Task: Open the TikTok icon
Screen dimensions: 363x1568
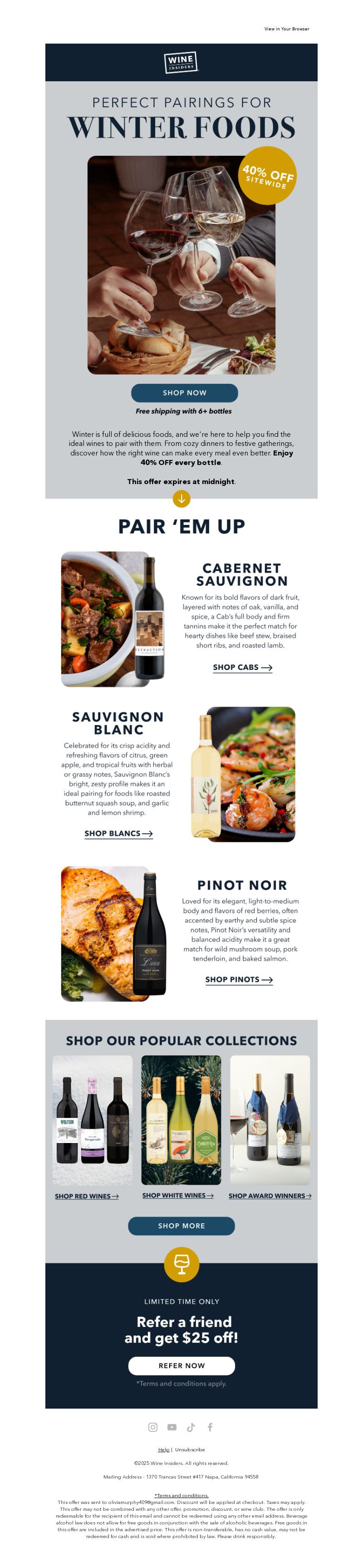Action: [191, 1427]
